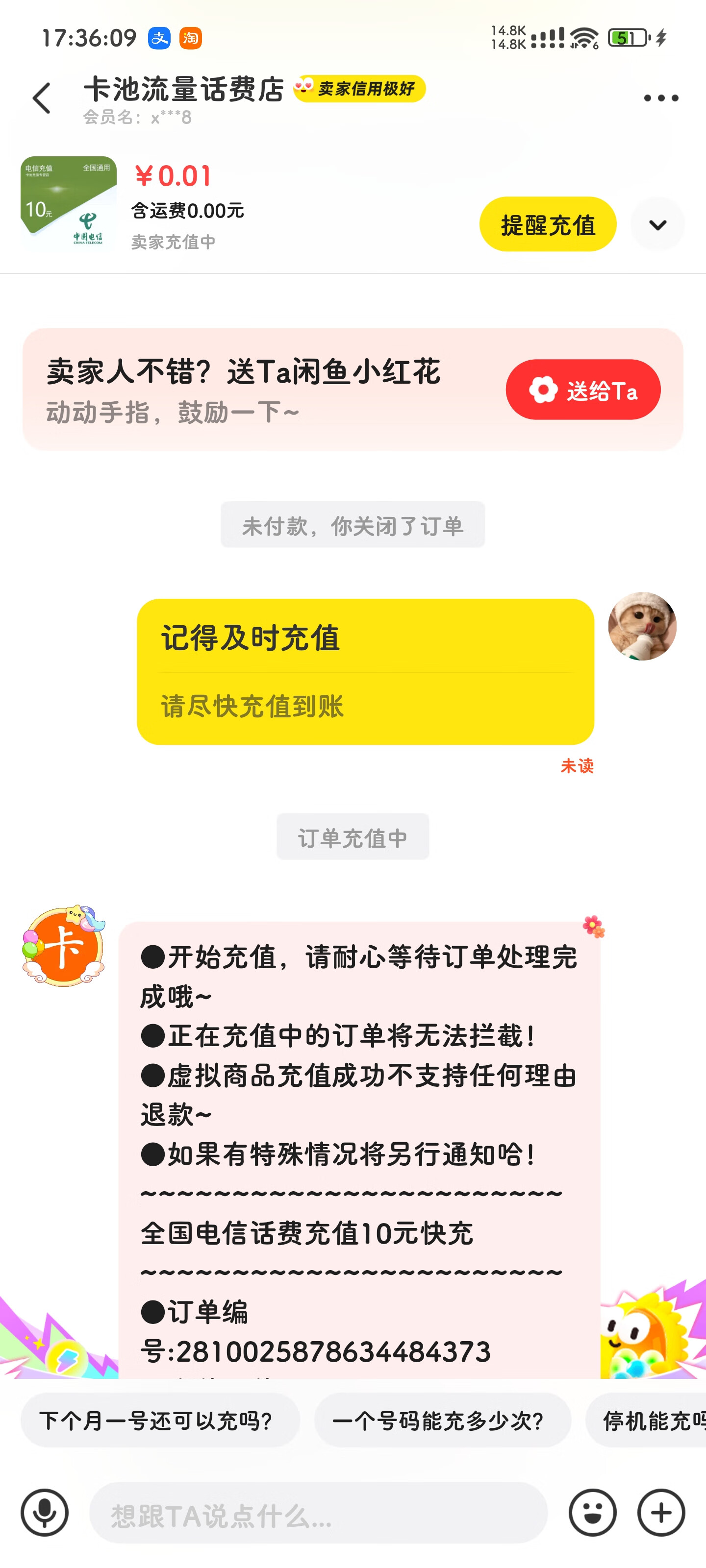The image size is (706, 1568).
Task: Expand order details with the chevron button
Action: click(x=657, y=224)
